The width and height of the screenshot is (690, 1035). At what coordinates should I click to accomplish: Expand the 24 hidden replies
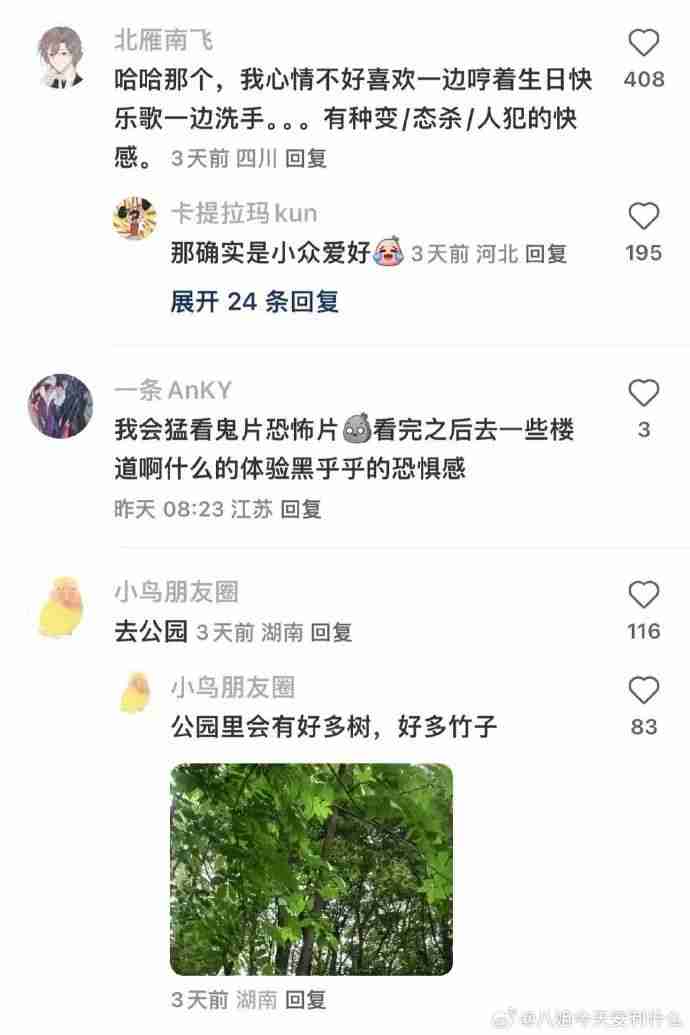click(254, 301)
